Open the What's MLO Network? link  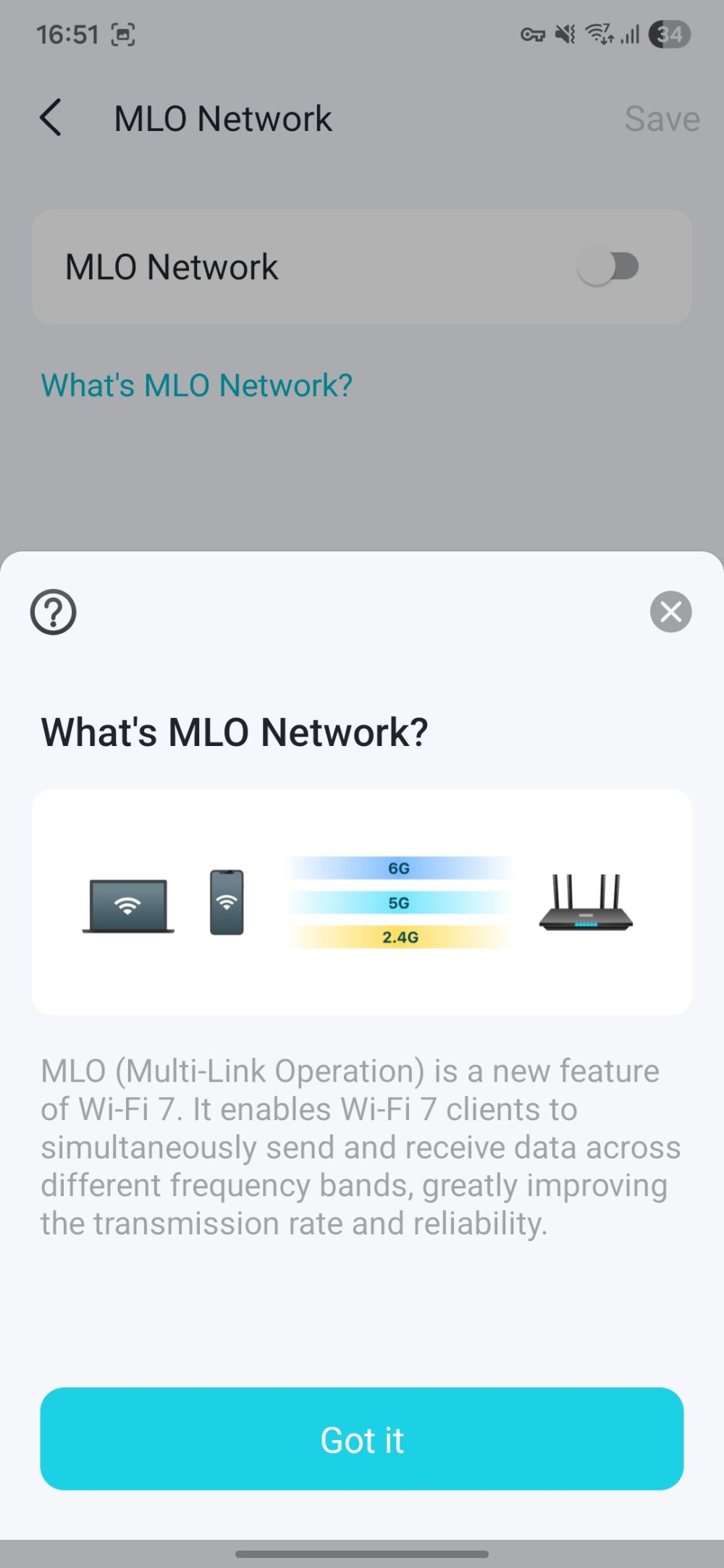click(x=196, y=385)
